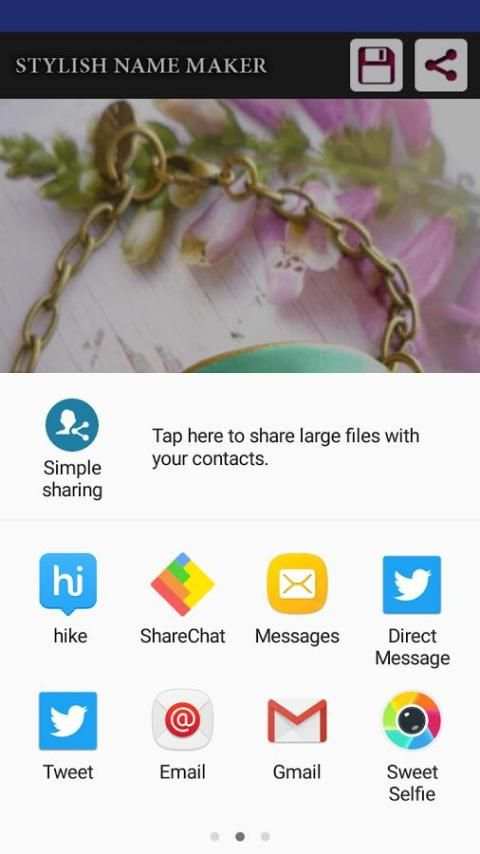Post the image as a Tweet

68,735
